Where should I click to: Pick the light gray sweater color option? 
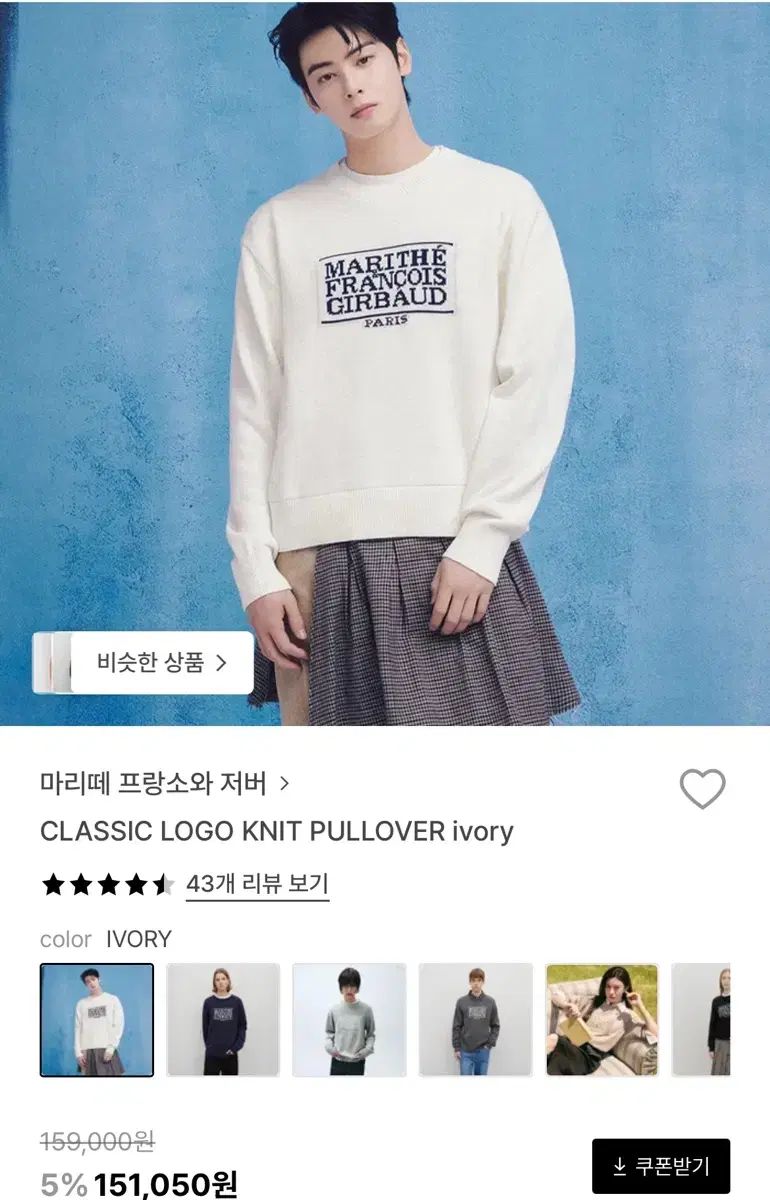pos(349,1019)
